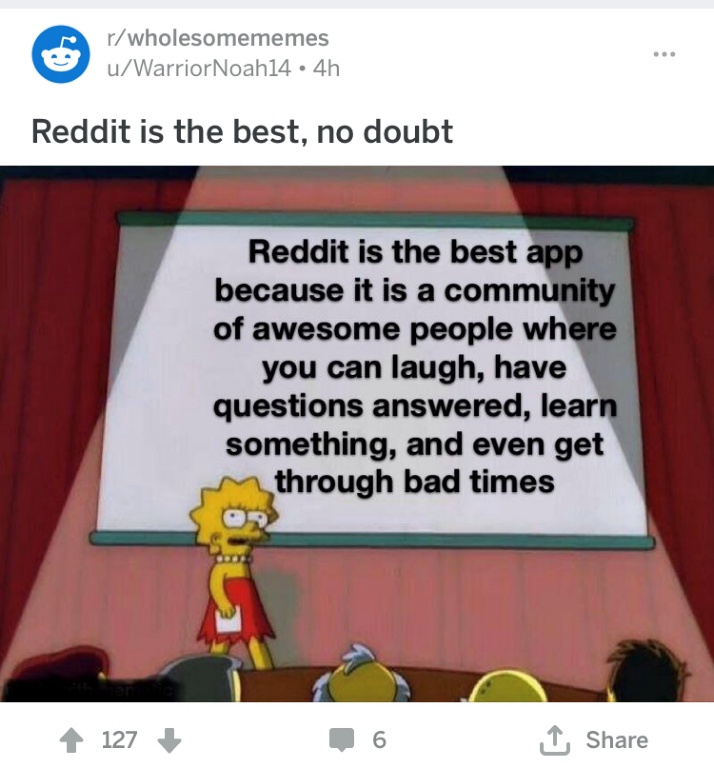Upvote the wholesomememes post
The height and width of the screenshot is (768, 714).
click(x=72, y=740)
